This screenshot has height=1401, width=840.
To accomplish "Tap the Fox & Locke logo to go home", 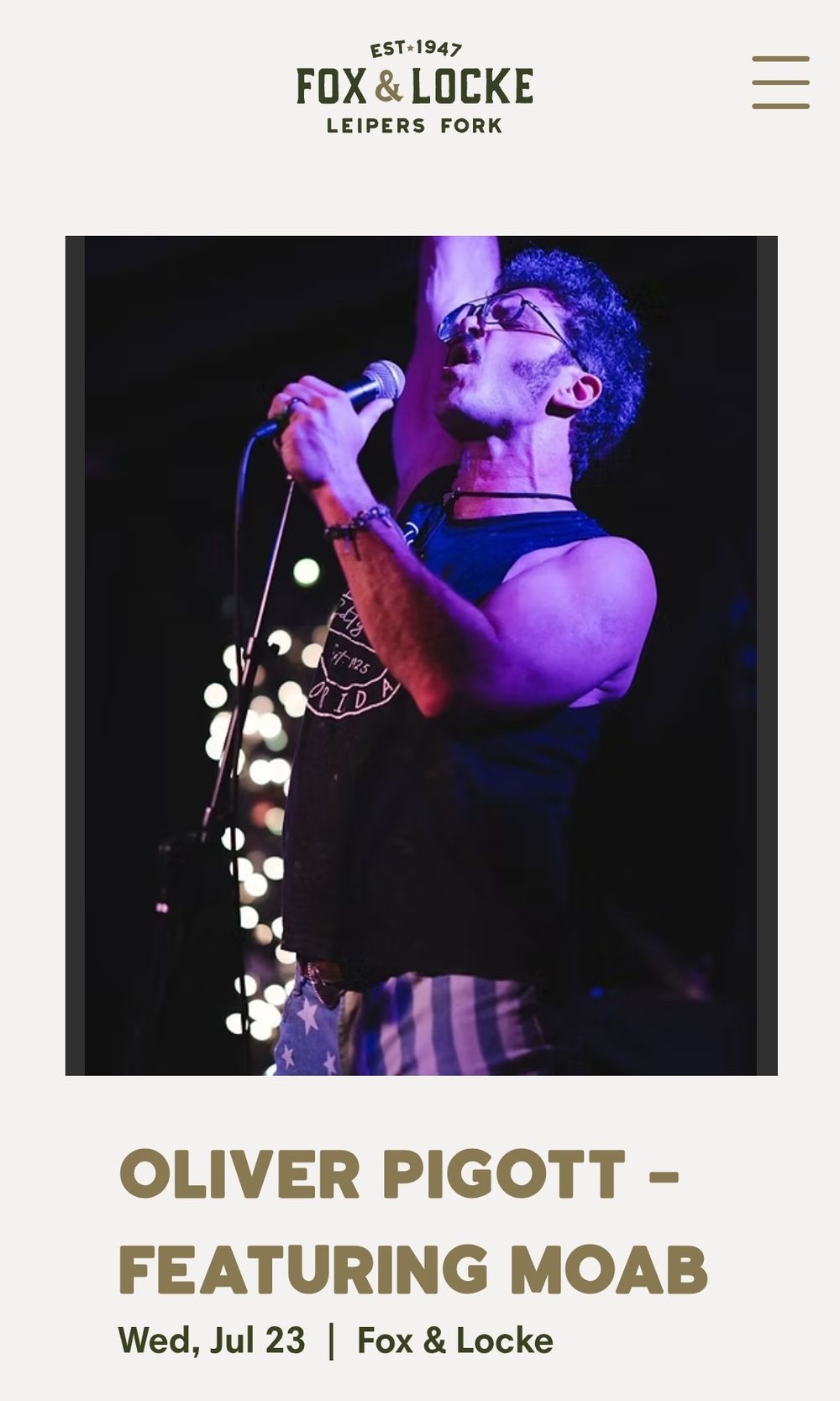I will pyautogui.click(x=415, y=87).
